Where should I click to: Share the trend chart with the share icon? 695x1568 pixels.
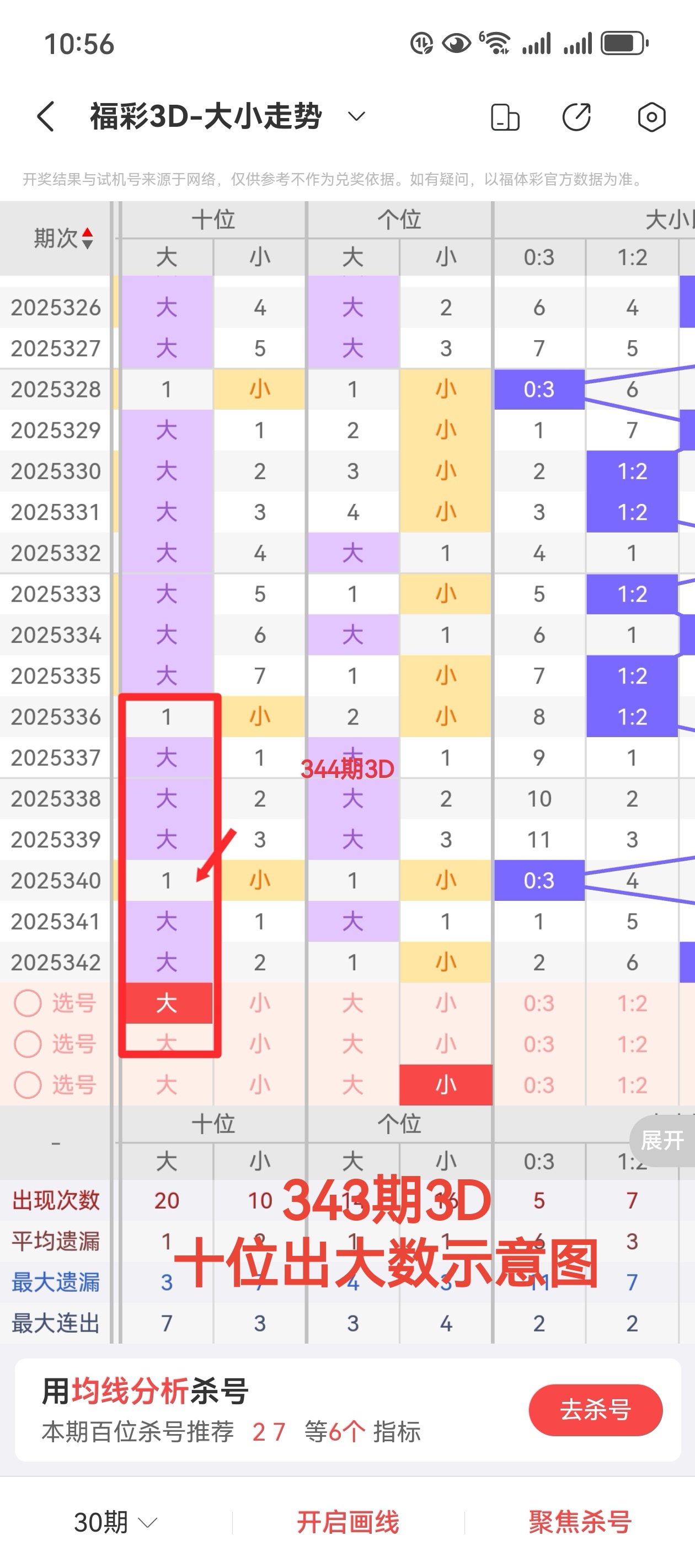[576, 117]
